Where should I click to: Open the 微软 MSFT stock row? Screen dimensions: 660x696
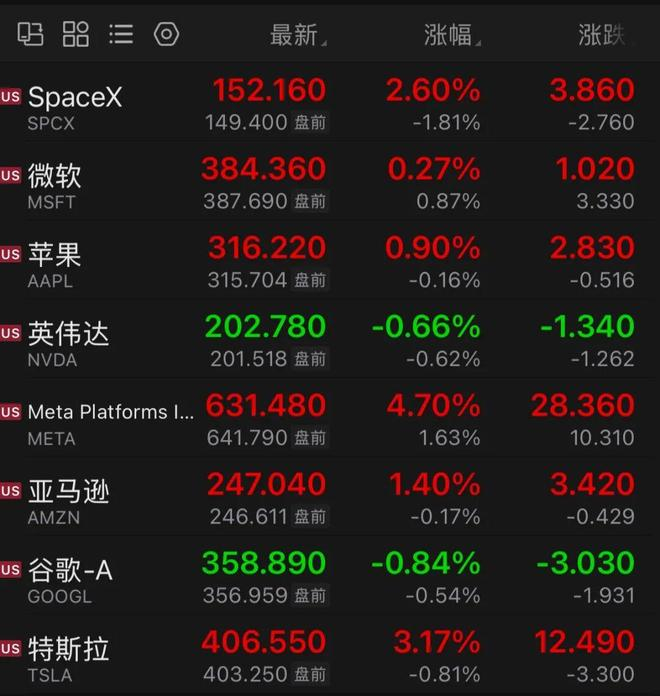[x=330, y=182]
